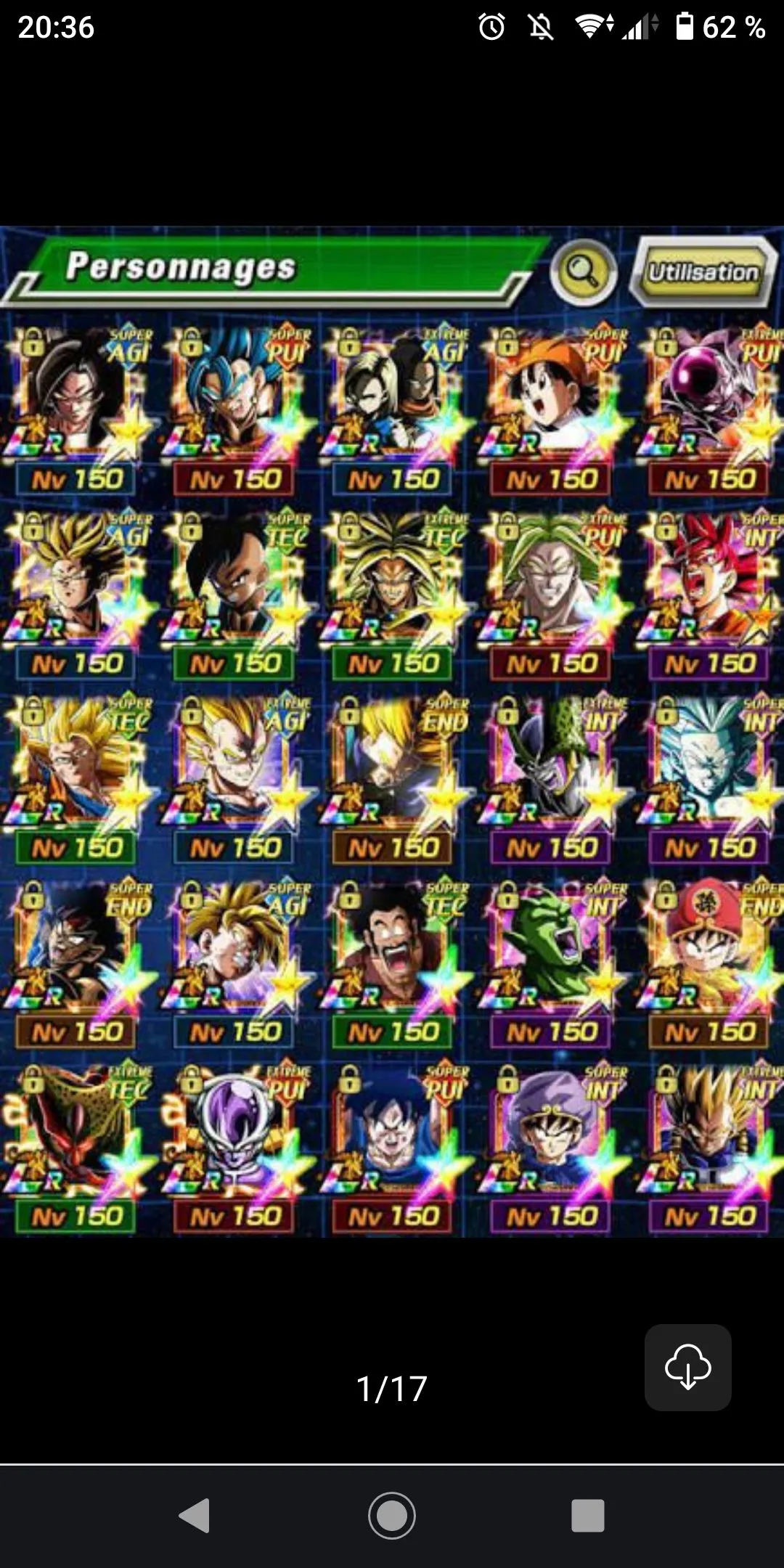
Task: Go to the home screen
Action: tap(392, 1515)
